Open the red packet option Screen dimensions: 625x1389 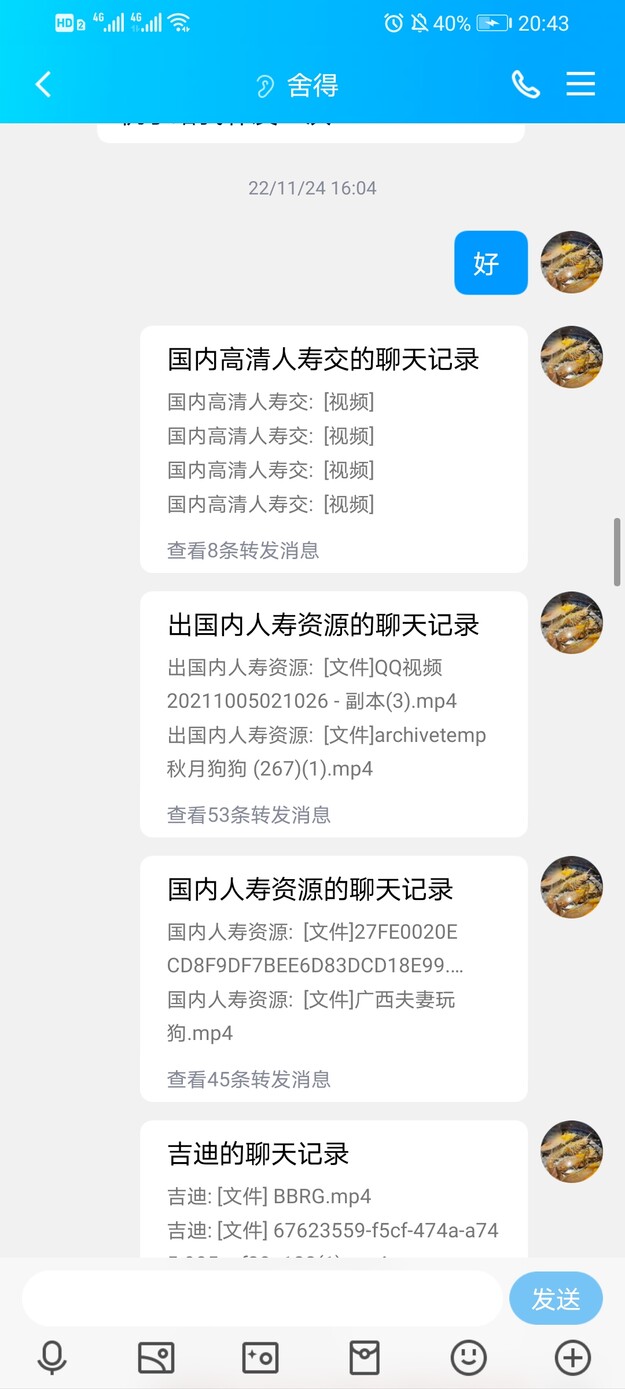[364, 1357]
